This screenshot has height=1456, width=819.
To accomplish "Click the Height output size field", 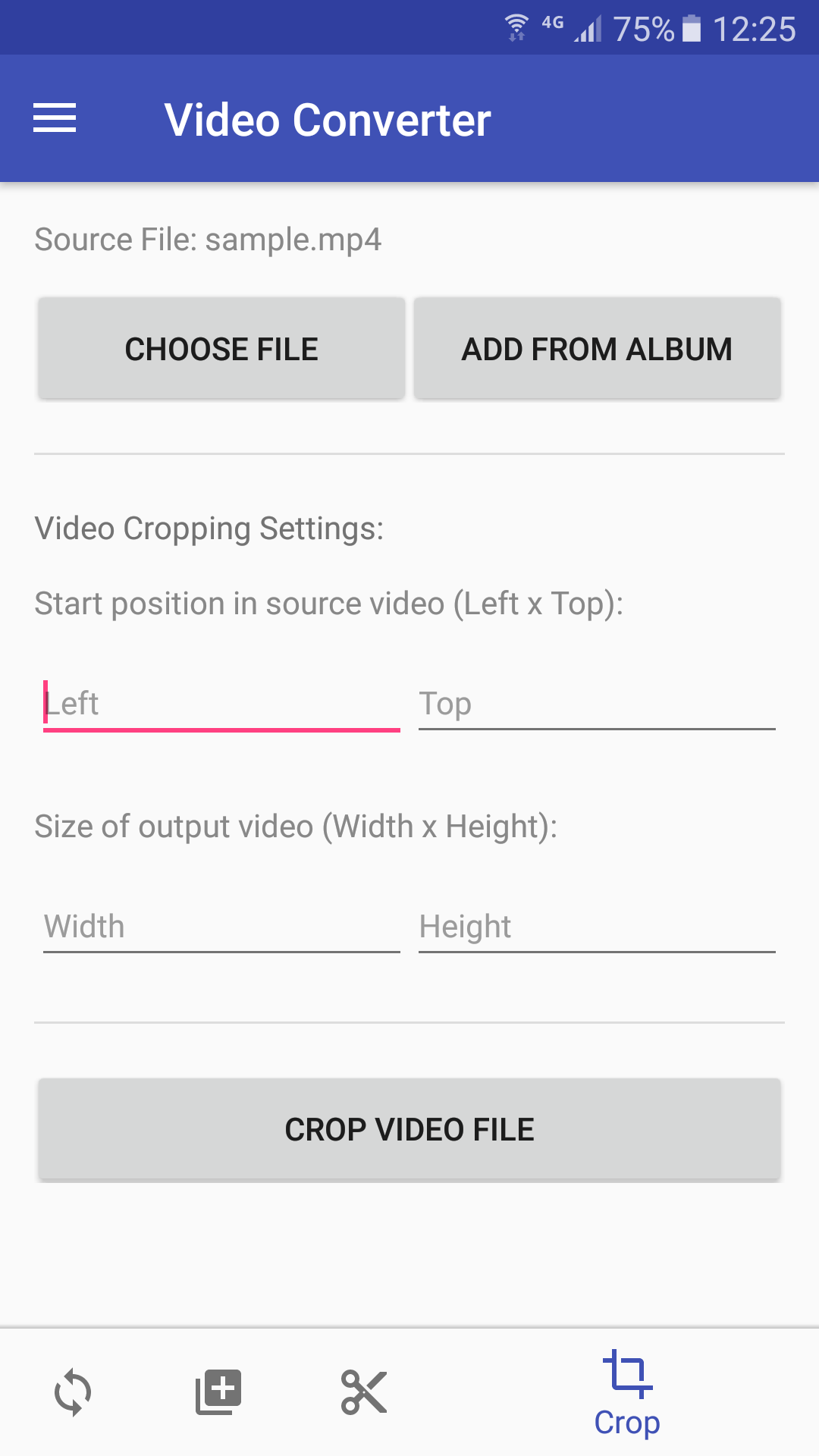I will tap(596, 926).
